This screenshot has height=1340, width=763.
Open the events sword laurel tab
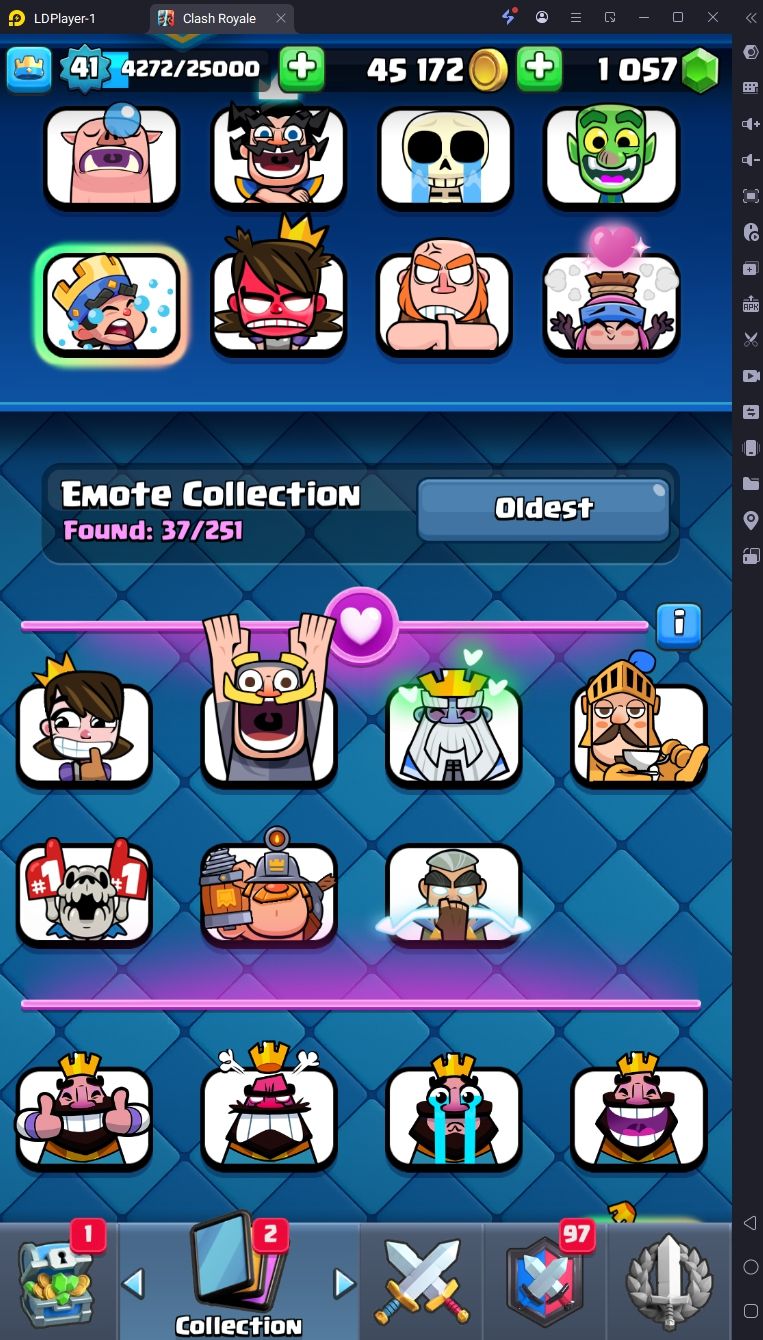pos(668,1282)
